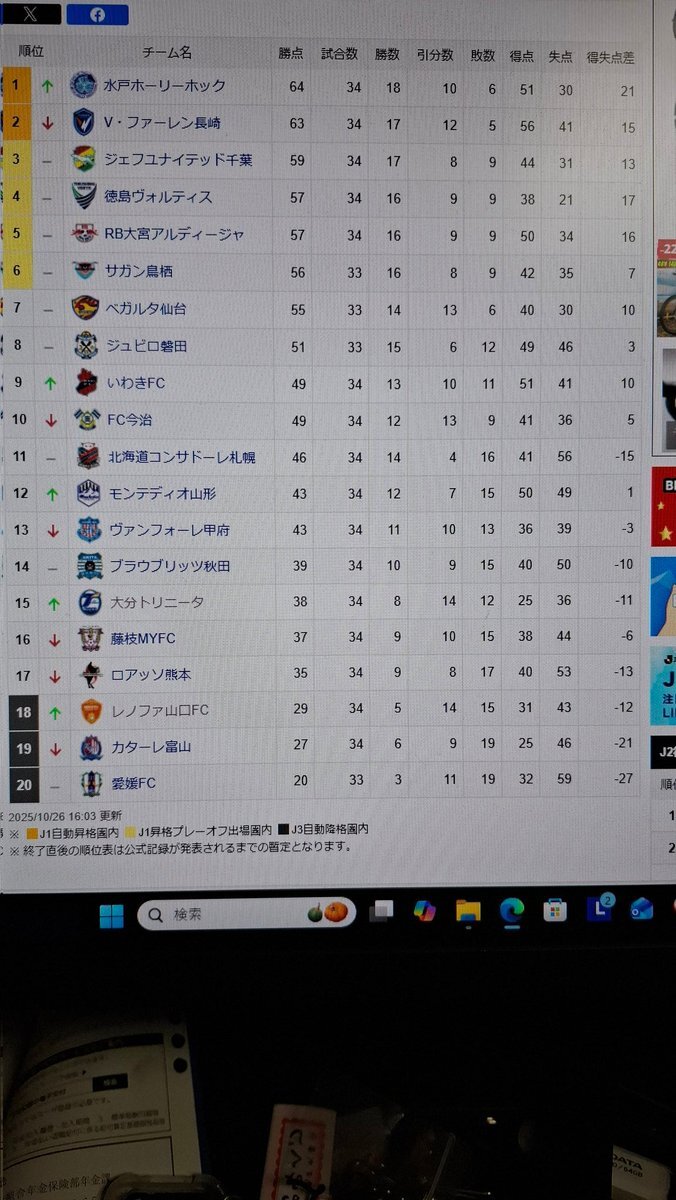Launch Copilot from the taskbar

click(x=424, y=911)
